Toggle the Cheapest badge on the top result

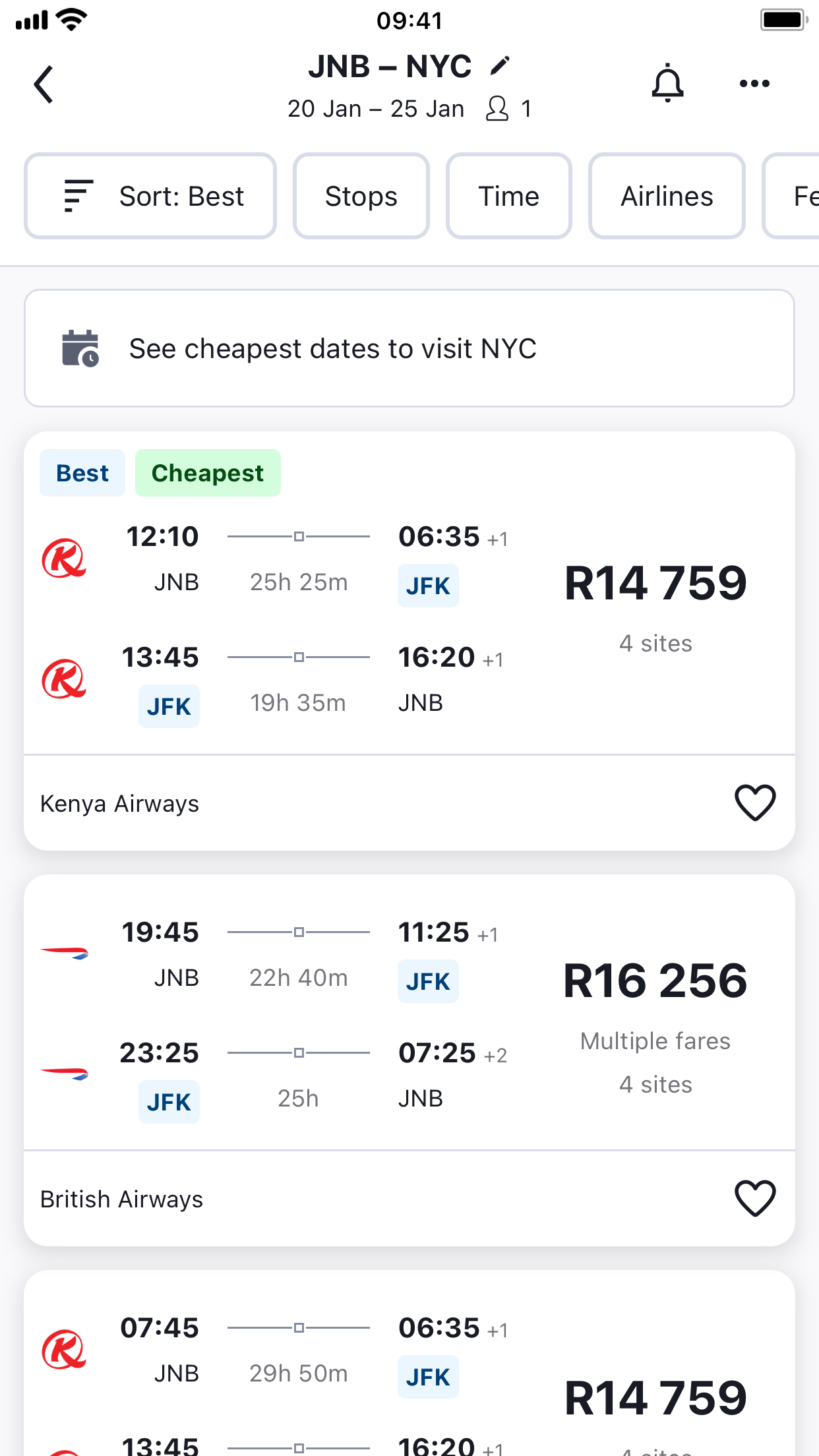tap(208, 472)
